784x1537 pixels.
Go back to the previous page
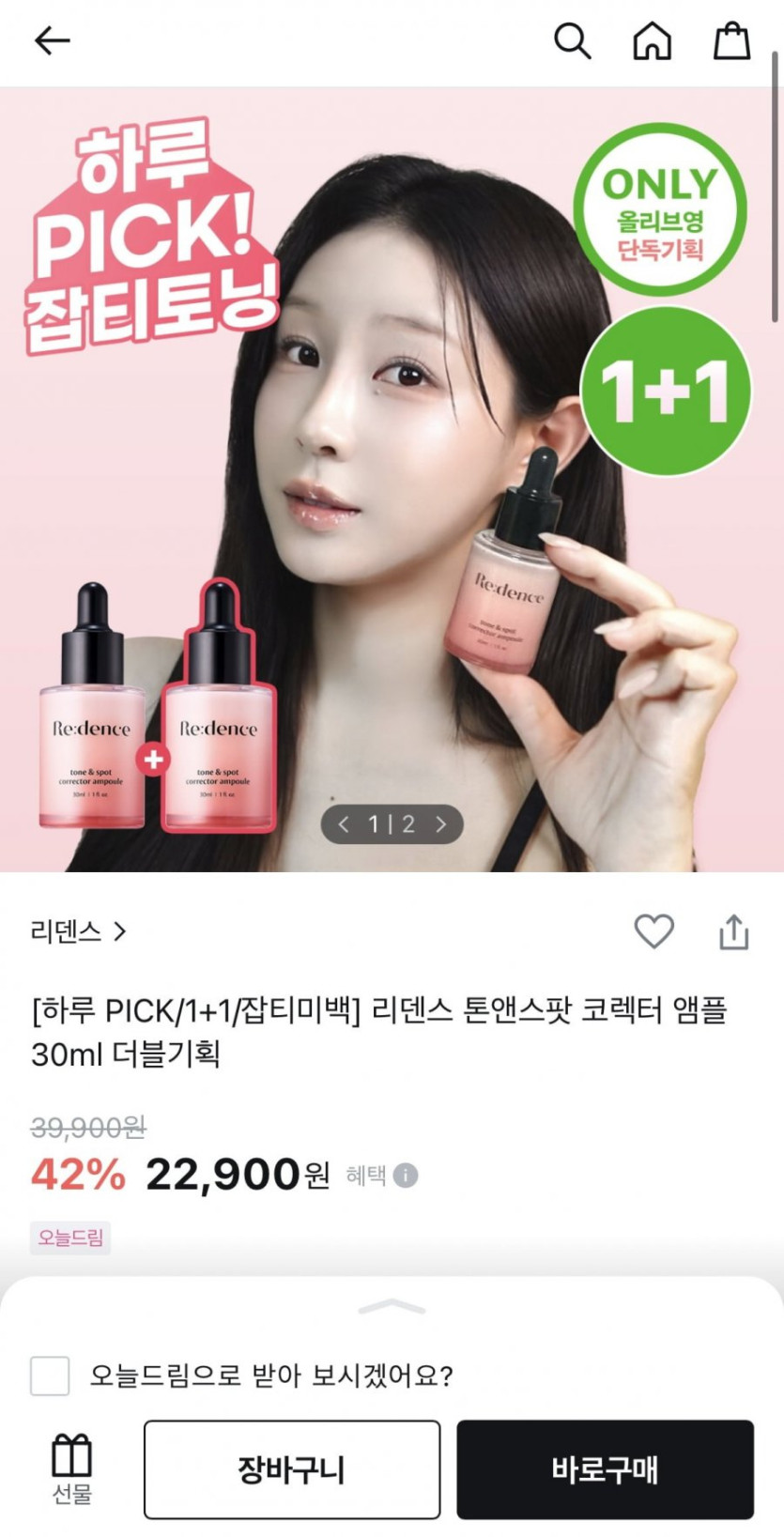[x=52, y=40]
